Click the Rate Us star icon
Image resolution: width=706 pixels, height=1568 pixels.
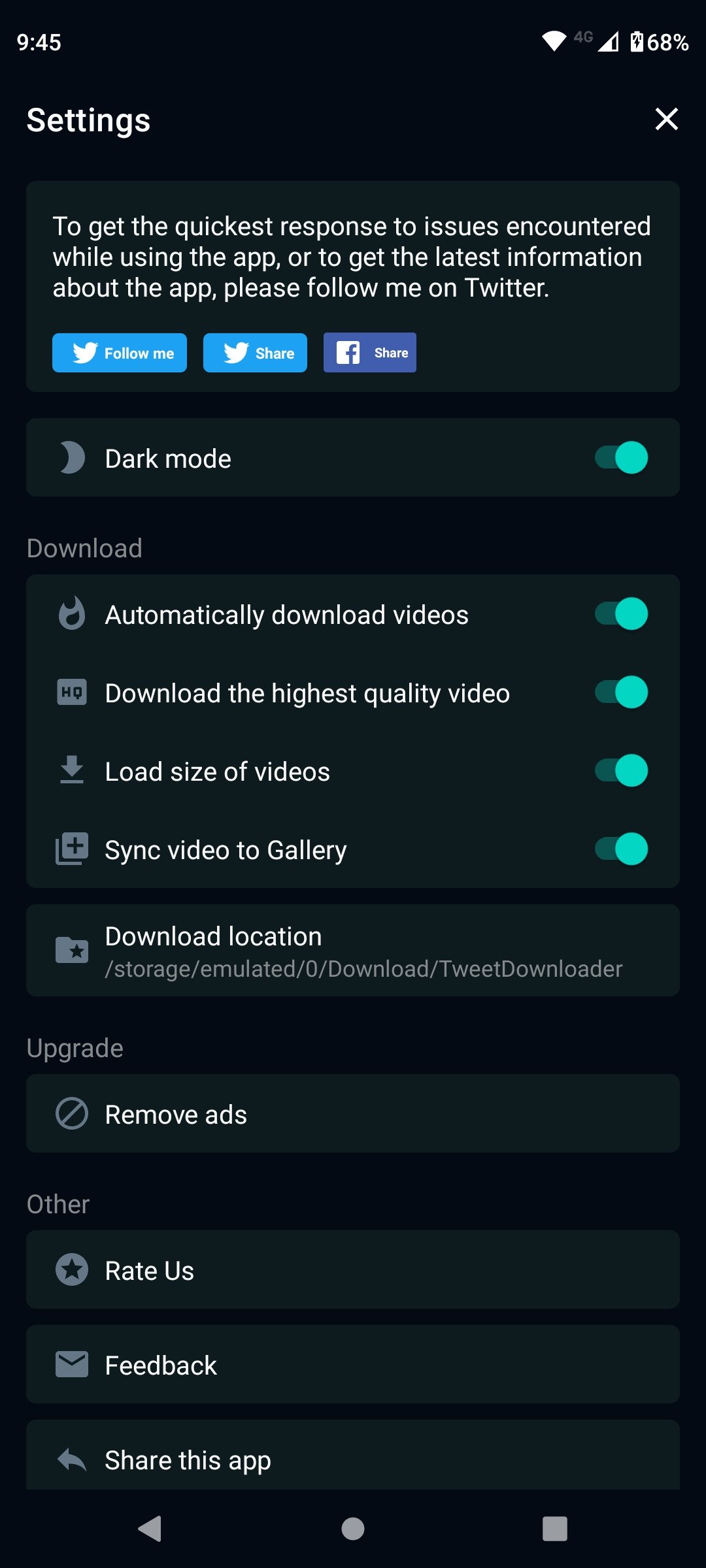pos(71,1269)
